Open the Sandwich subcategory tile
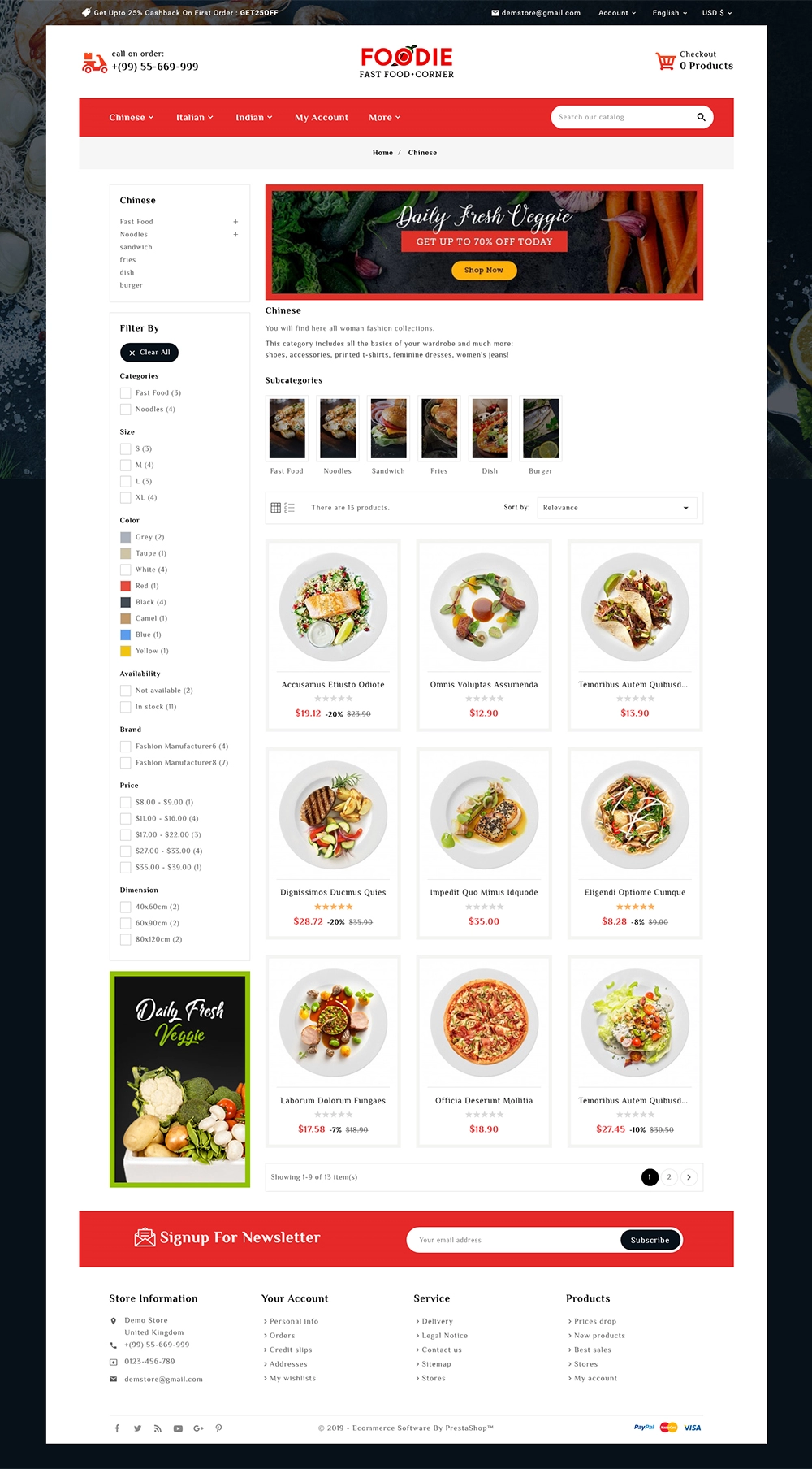Image resolution: width=812 pixels, height=1469 pixels. click(388, 435)
